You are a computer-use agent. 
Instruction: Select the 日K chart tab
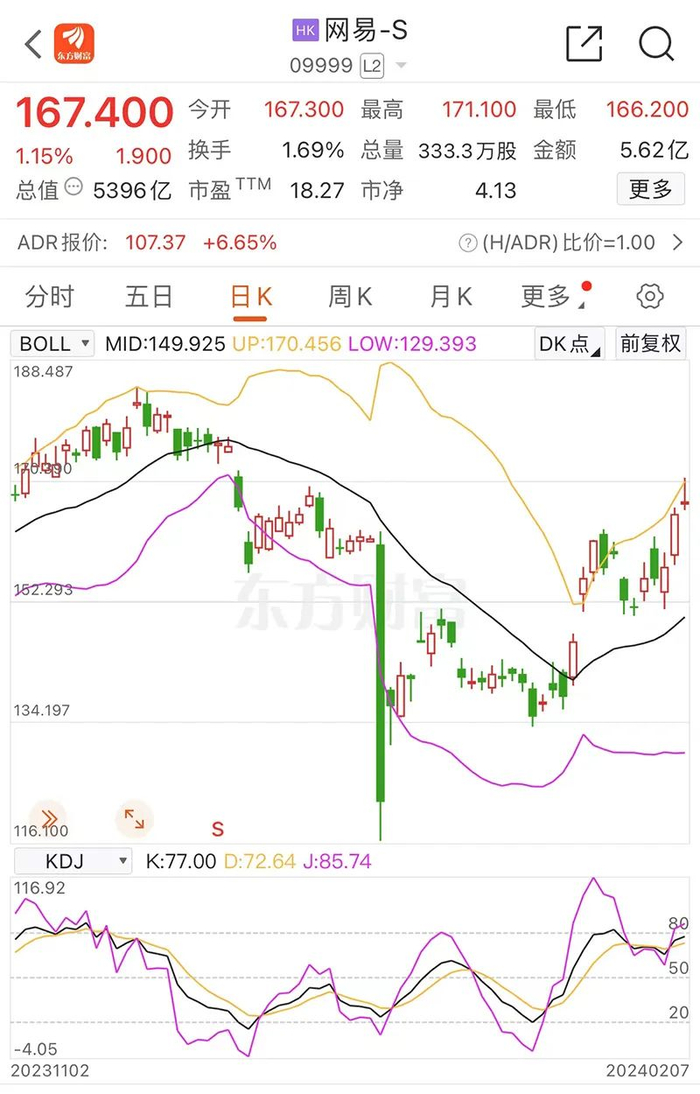[x=250, y=296]
